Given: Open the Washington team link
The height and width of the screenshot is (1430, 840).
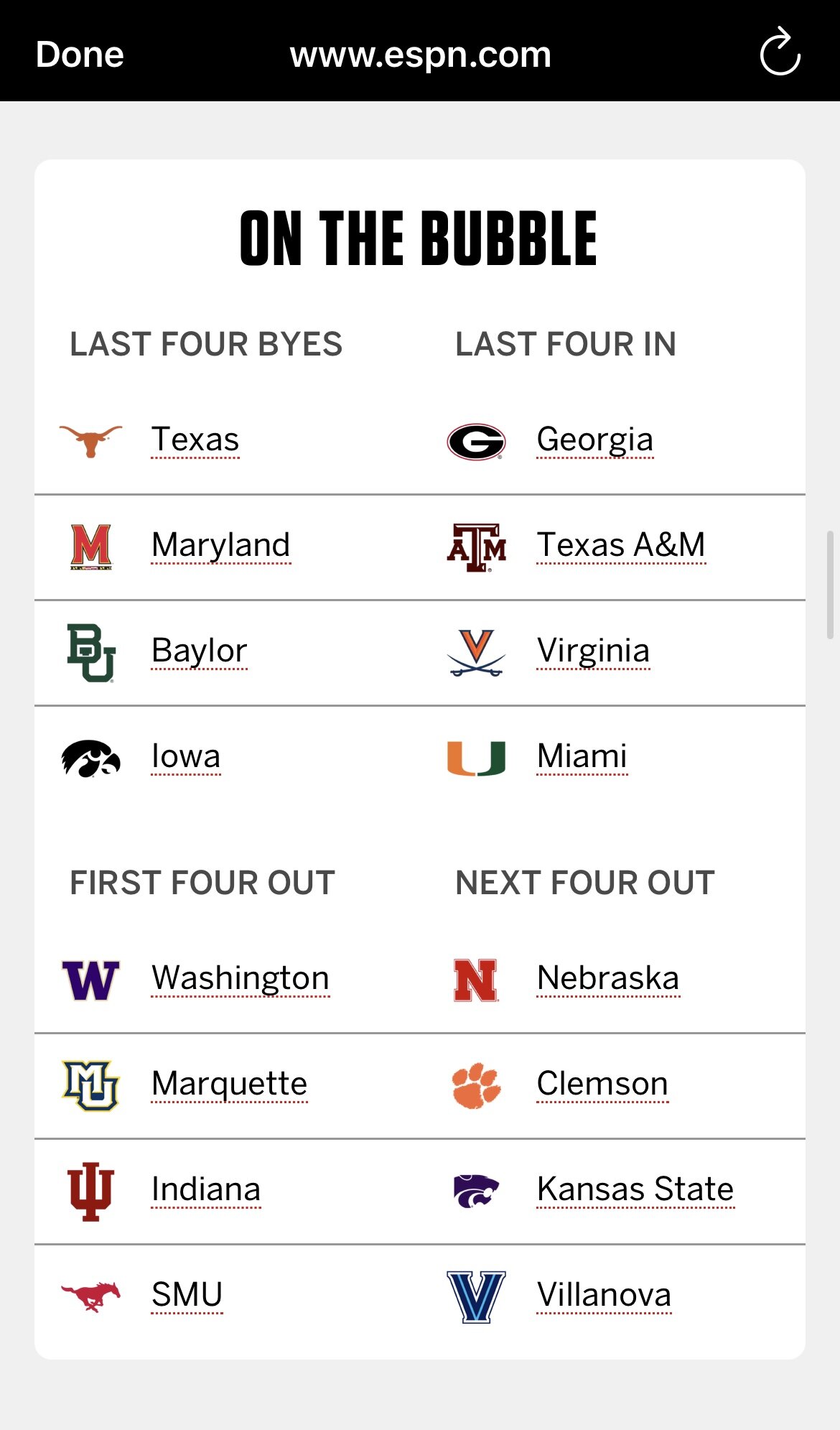Looking at the screenshot, I should [241, 978].
